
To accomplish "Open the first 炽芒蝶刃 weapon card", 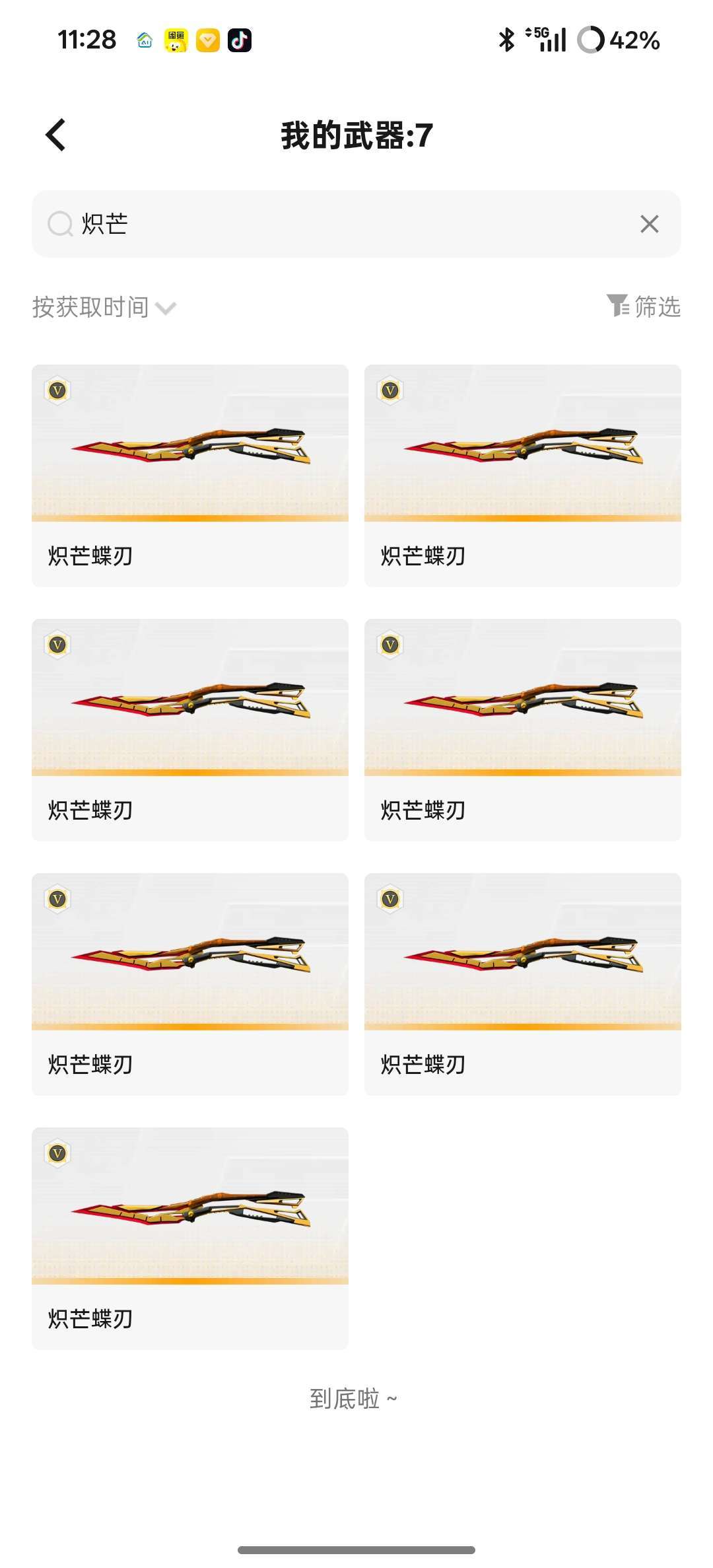I will pyautogui.click(x=189, y=474).
